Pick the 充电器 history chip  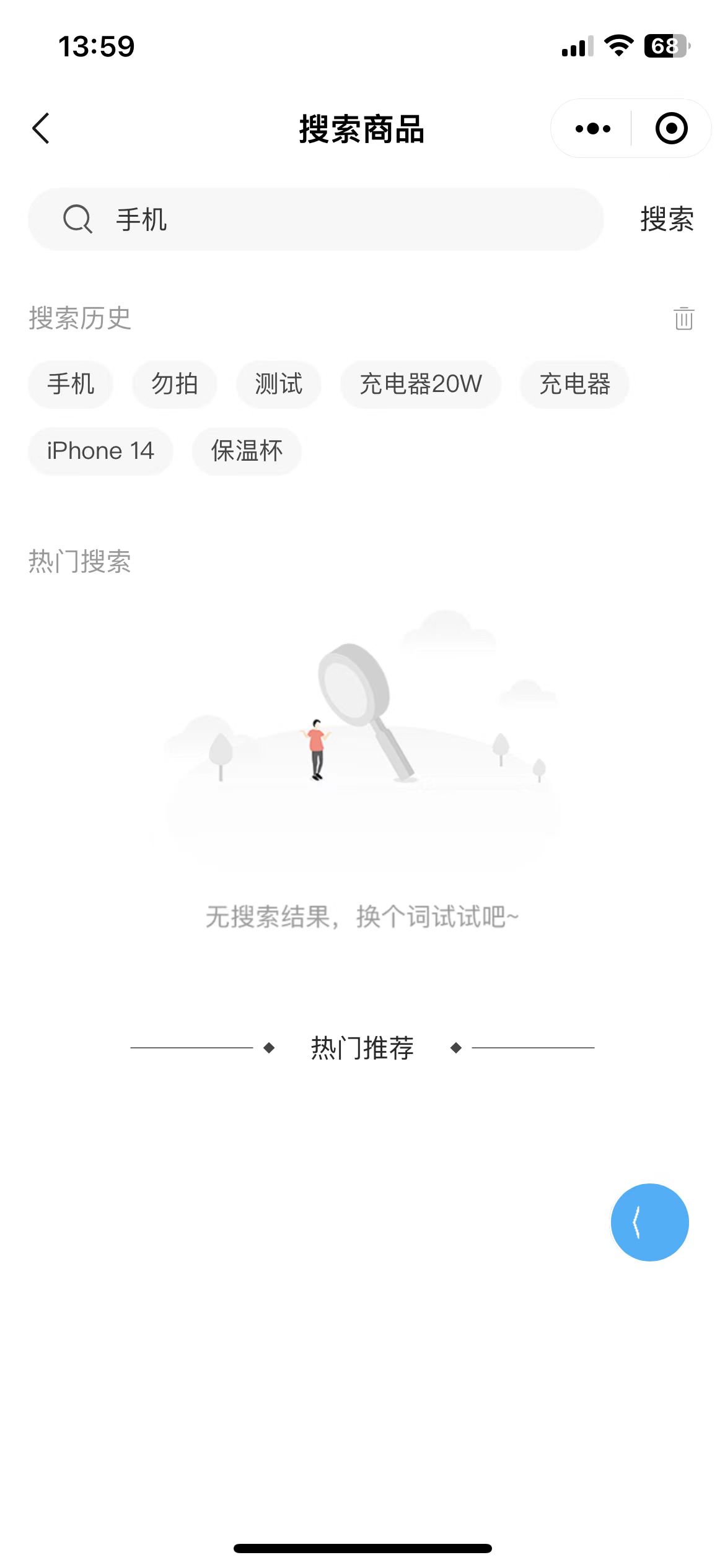pyautogui.click(x=574, y=384)
